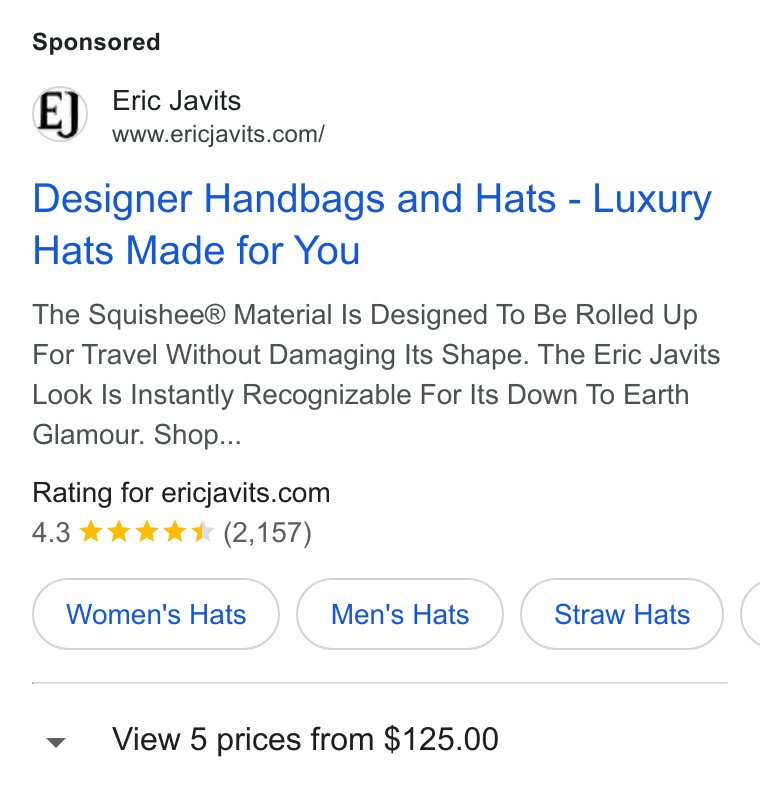Select the Women's Hats chip
Viewport: 760px width, 800px height.
[156, 614]
